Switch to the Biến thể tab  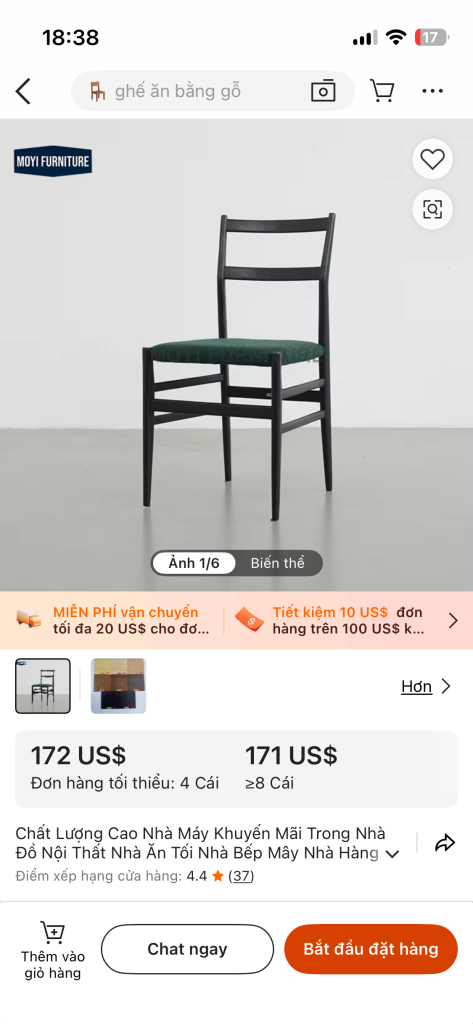coord(278,564)
